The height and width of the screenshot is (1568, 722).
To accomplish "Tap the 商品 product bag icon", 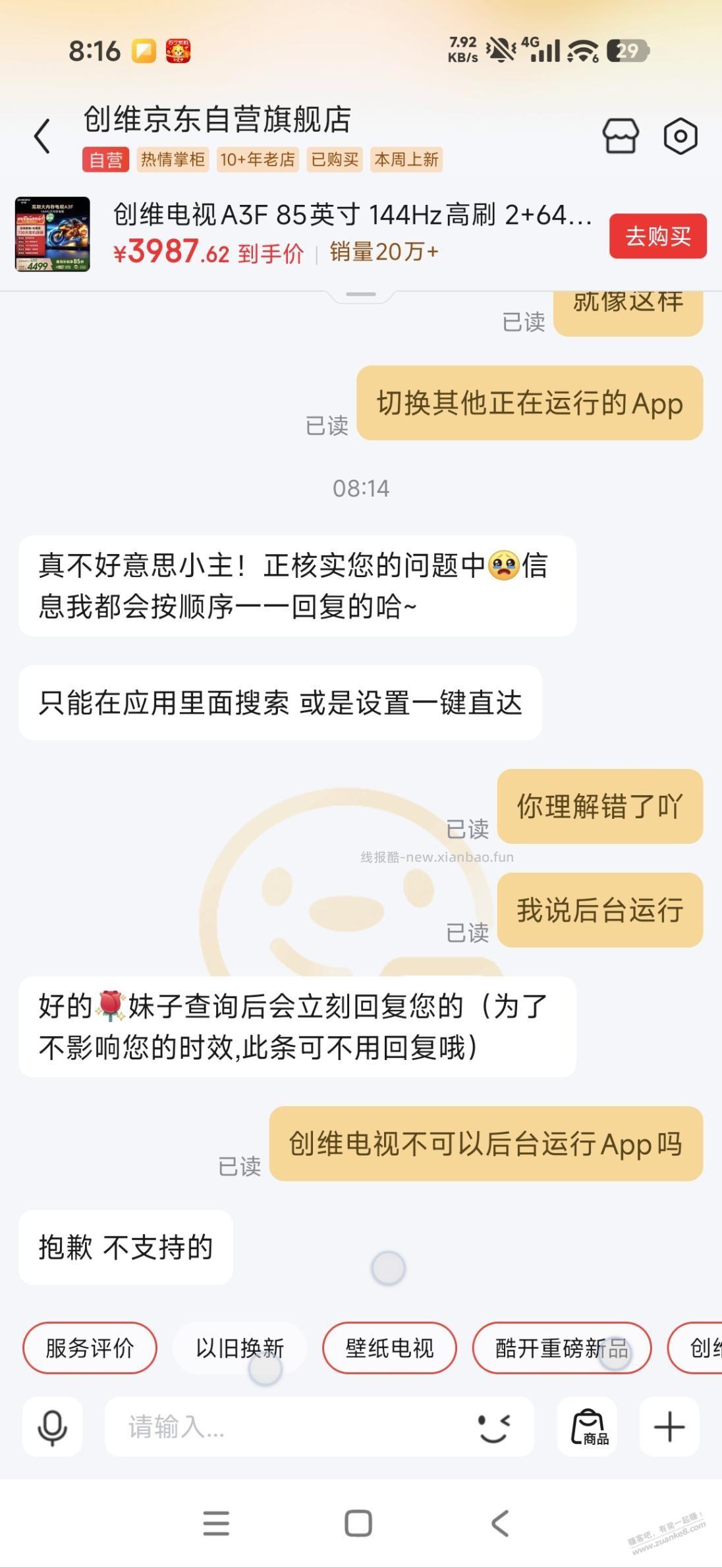I will 587,1428.
